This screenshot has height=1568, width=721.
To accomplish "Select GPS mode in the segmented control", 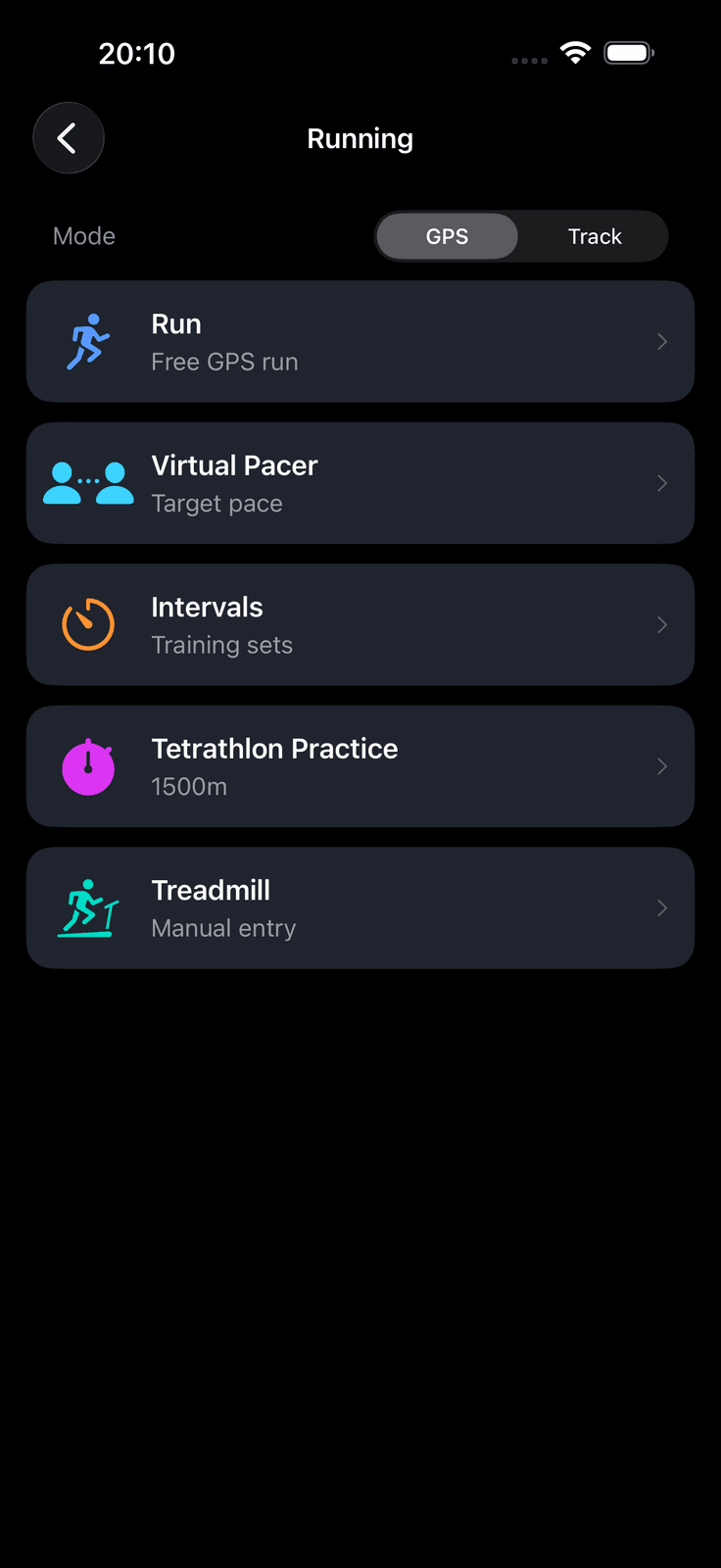I will [x=446, y=235].
